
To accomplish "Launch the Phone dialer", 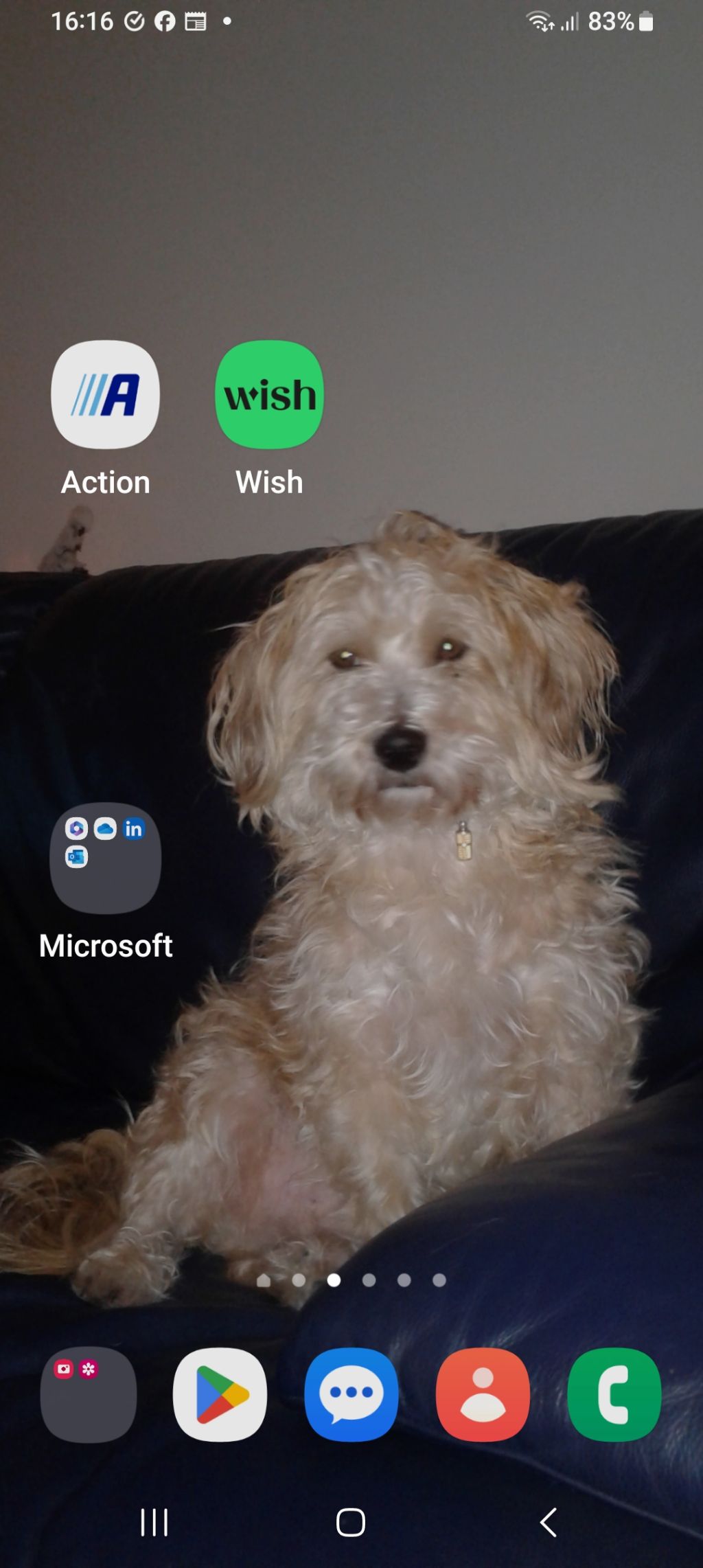I will (614, 1394).
